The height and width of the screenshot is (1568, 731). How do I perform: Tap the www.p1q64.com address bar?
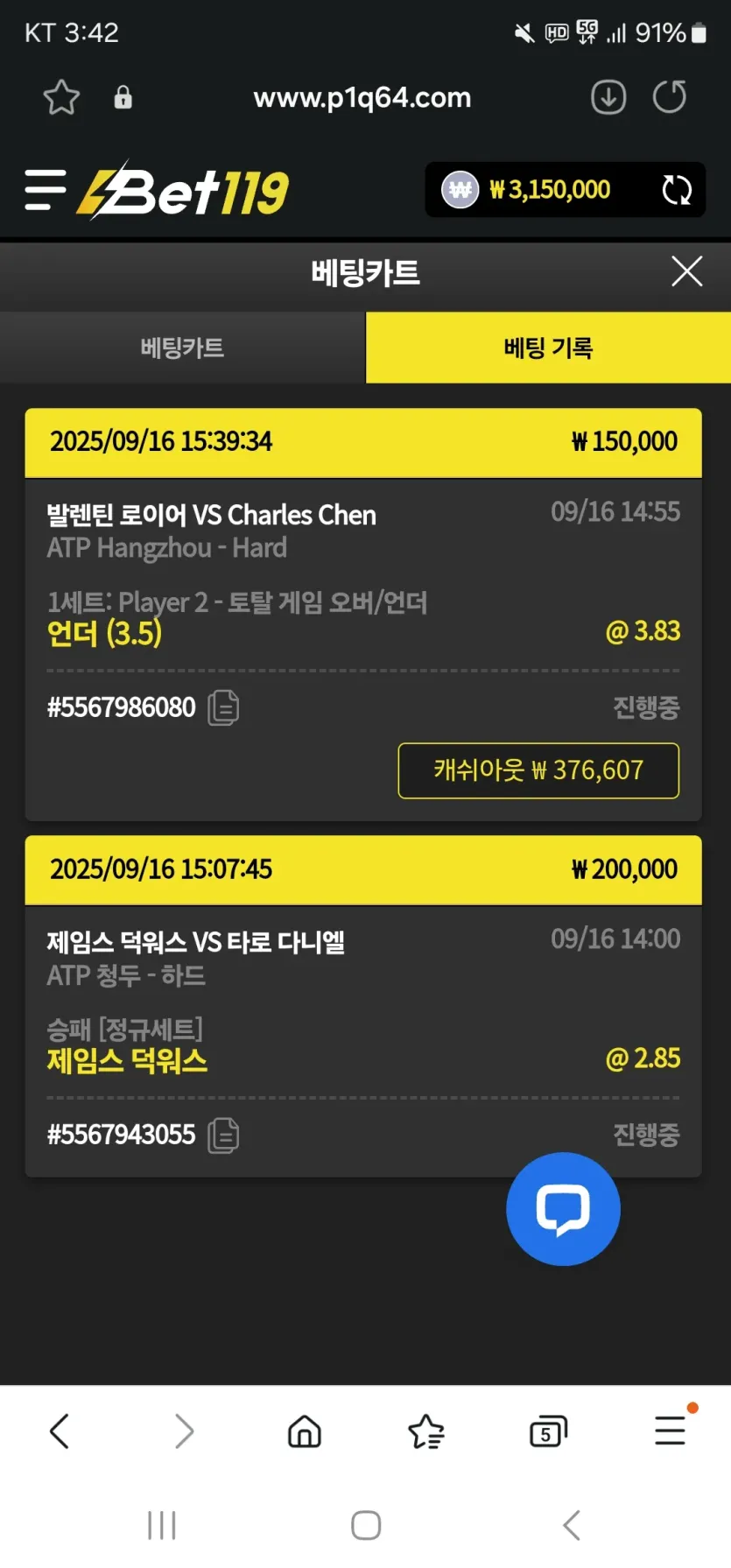pos(362,97)
